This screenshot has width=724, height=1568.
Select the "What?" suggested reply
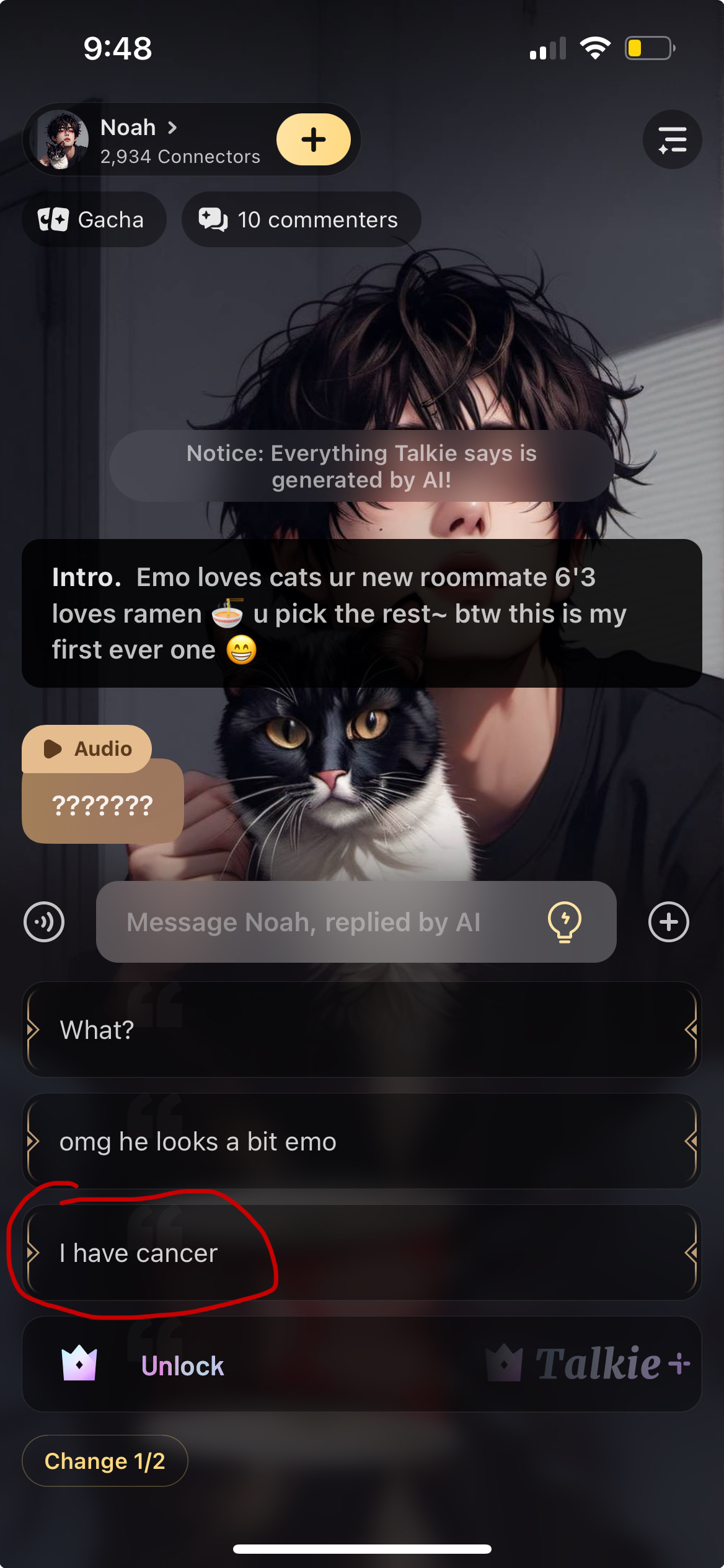pyautogui.click(x=361, y=1030)
